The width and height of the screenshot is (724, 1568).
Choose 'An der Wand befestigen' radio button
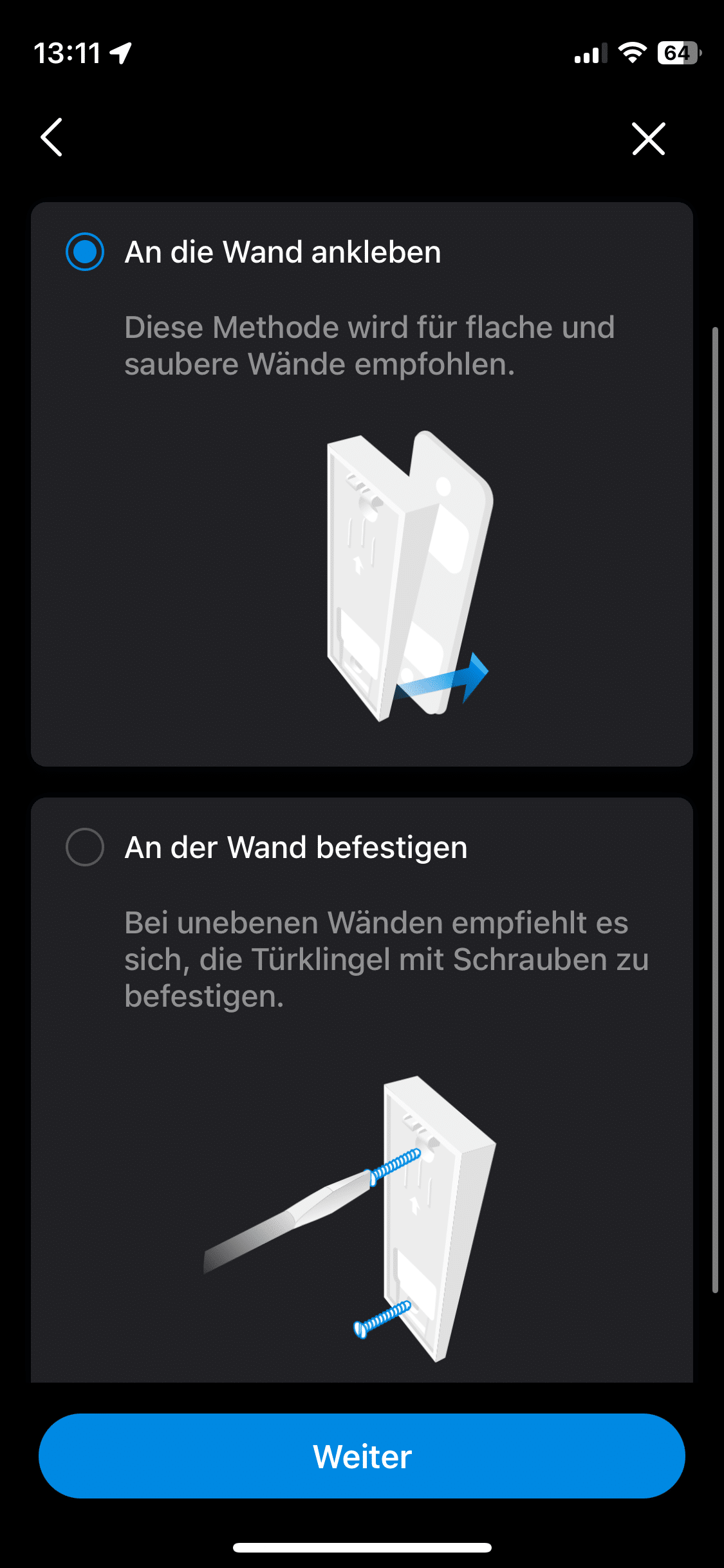click(85, 847)
